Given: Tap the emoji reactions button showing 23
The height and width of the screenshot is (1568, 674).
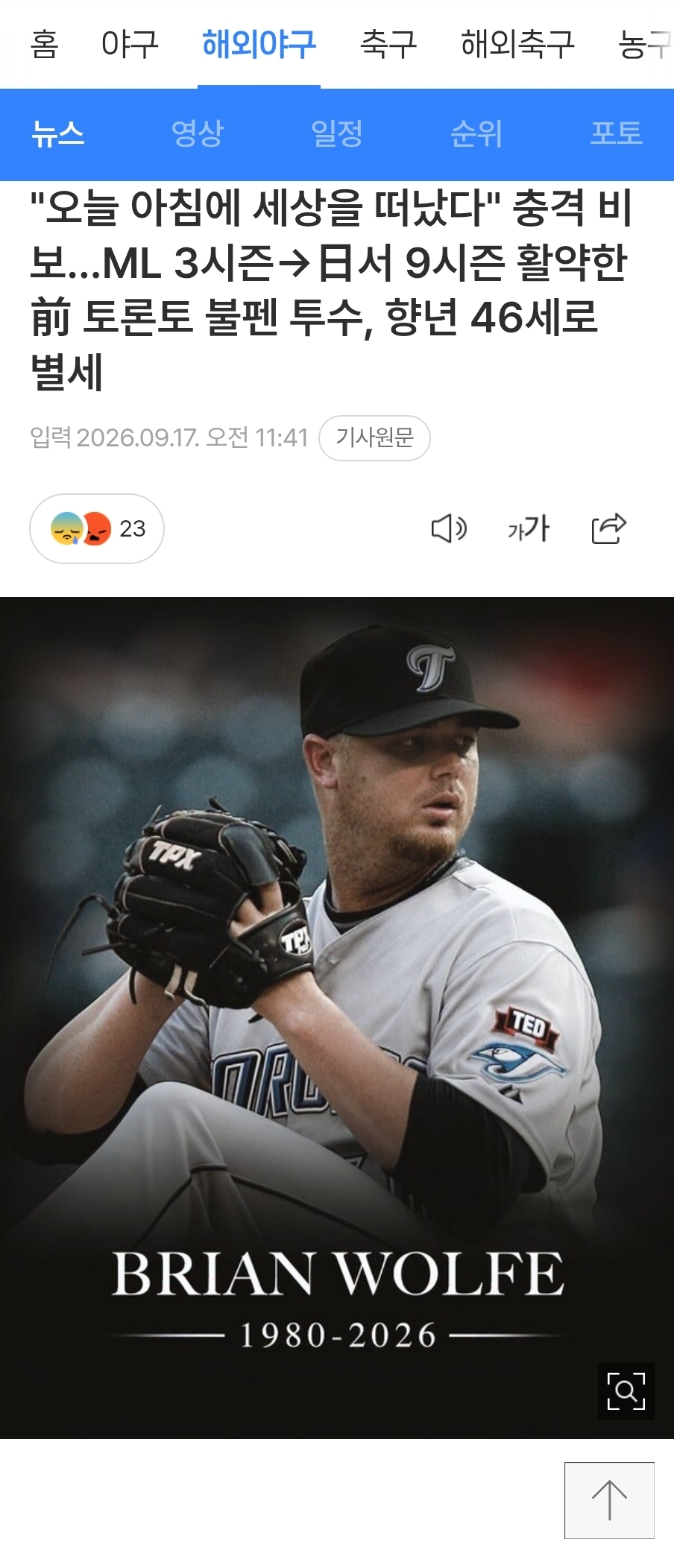Looking at the screenshot, I should [97, 528].
